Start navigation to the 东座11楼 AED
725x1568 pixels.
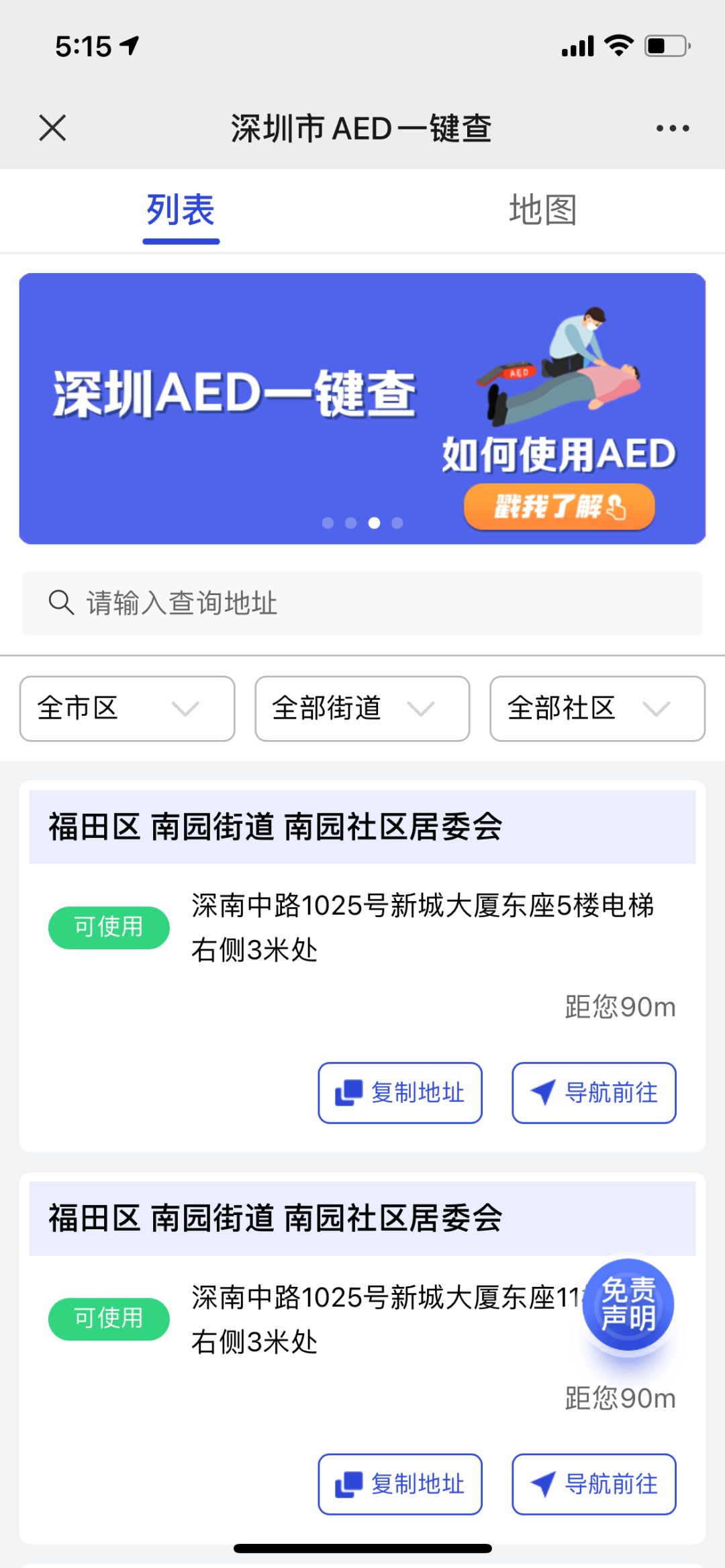click(x=593, y=1484)
